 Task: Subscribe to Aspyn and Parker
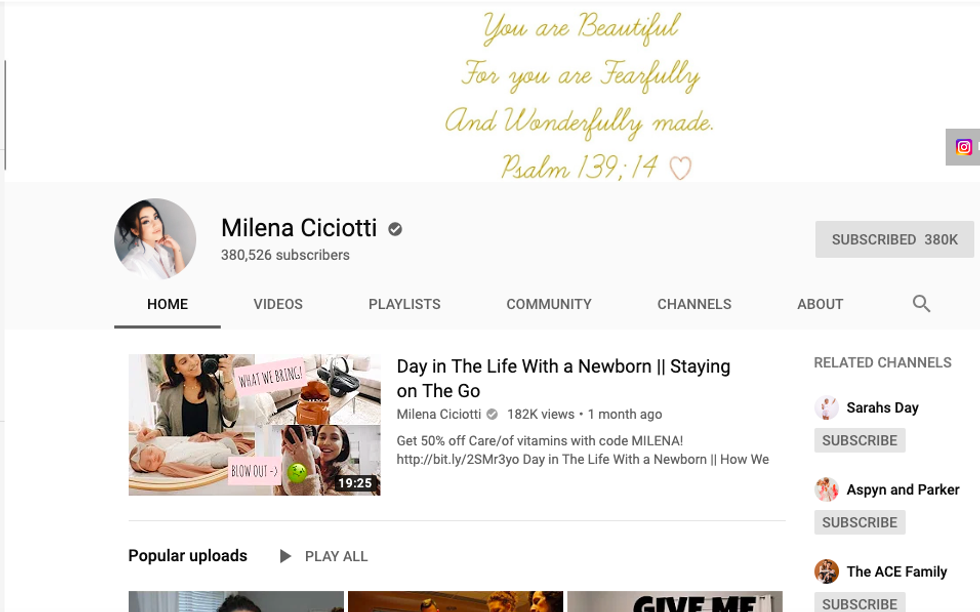tap(859, 522)
